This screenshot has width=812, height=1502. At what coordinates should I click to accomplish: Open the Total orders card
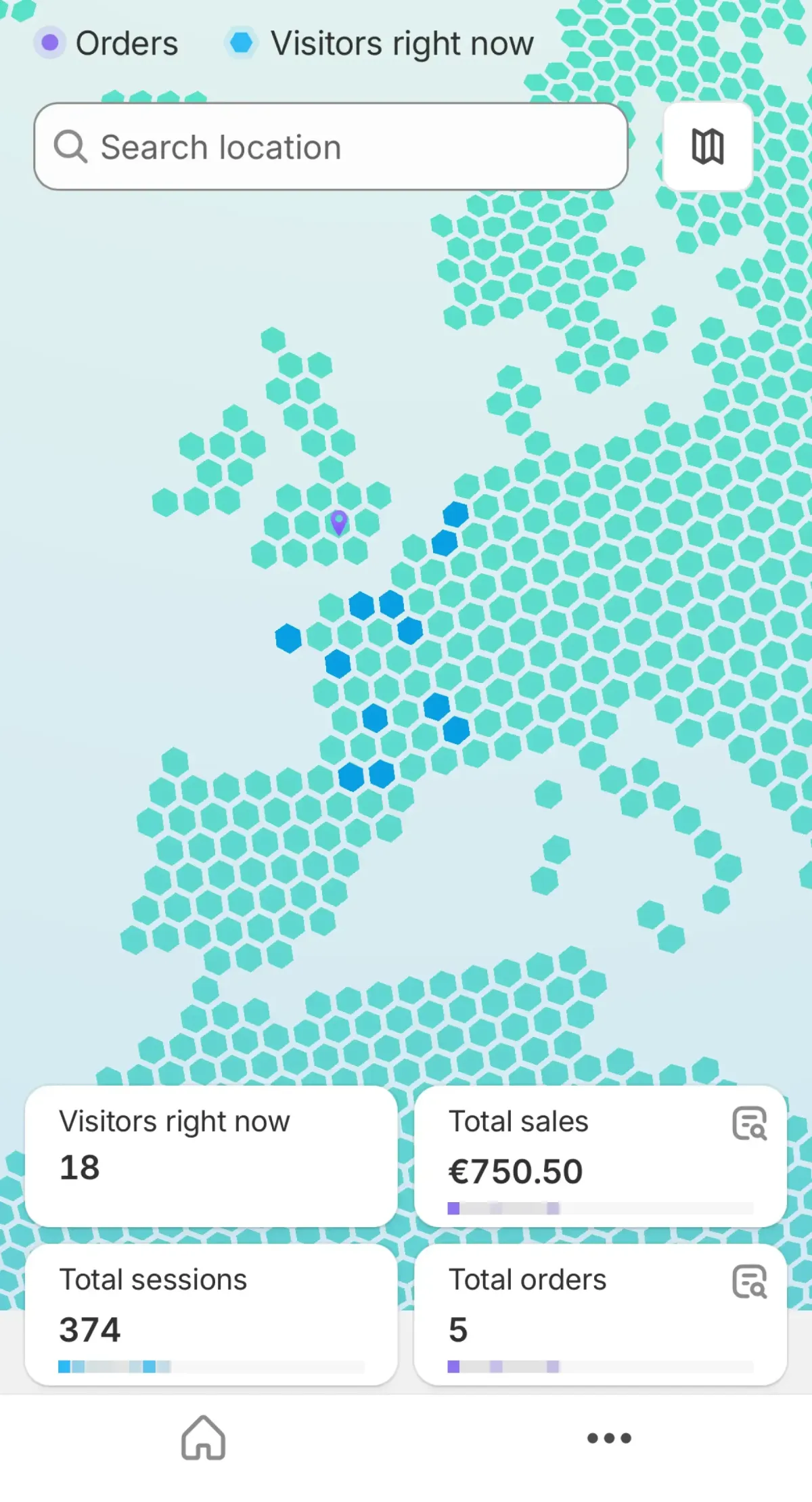point(600,1315)
